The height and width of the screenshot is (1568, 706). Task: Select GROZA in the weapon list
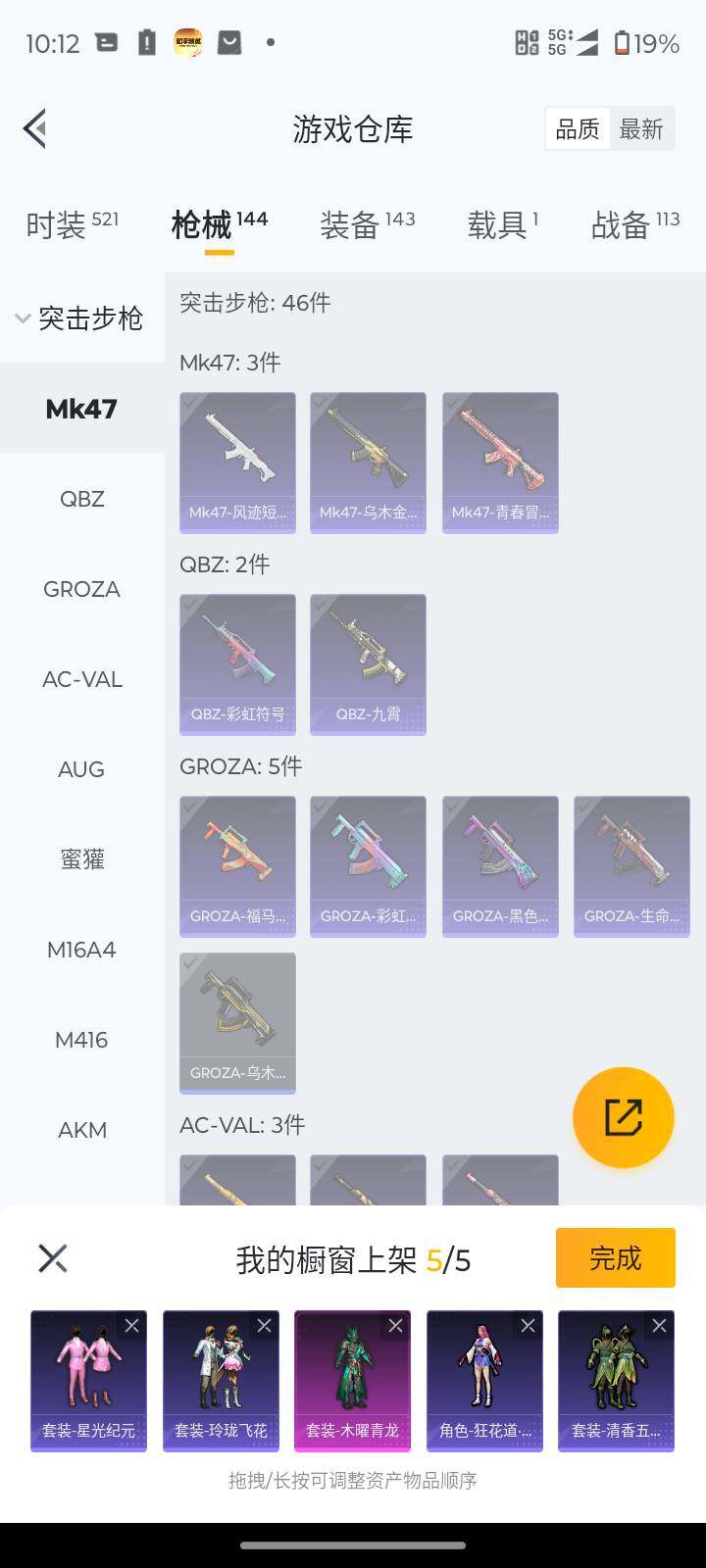(81, 589)
